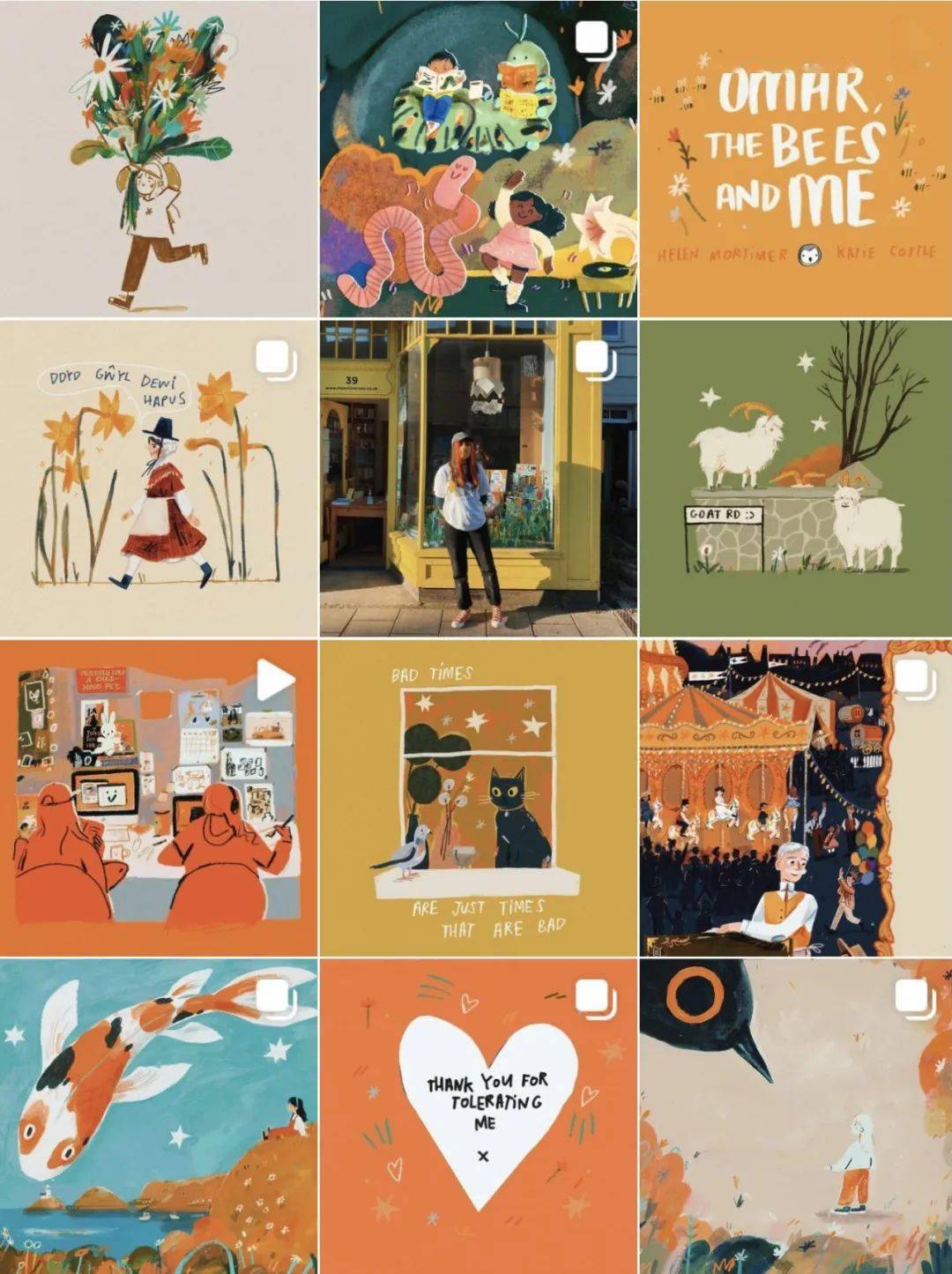
Task: Open the Bad Times black cat post
Action: tap(478, 798)
